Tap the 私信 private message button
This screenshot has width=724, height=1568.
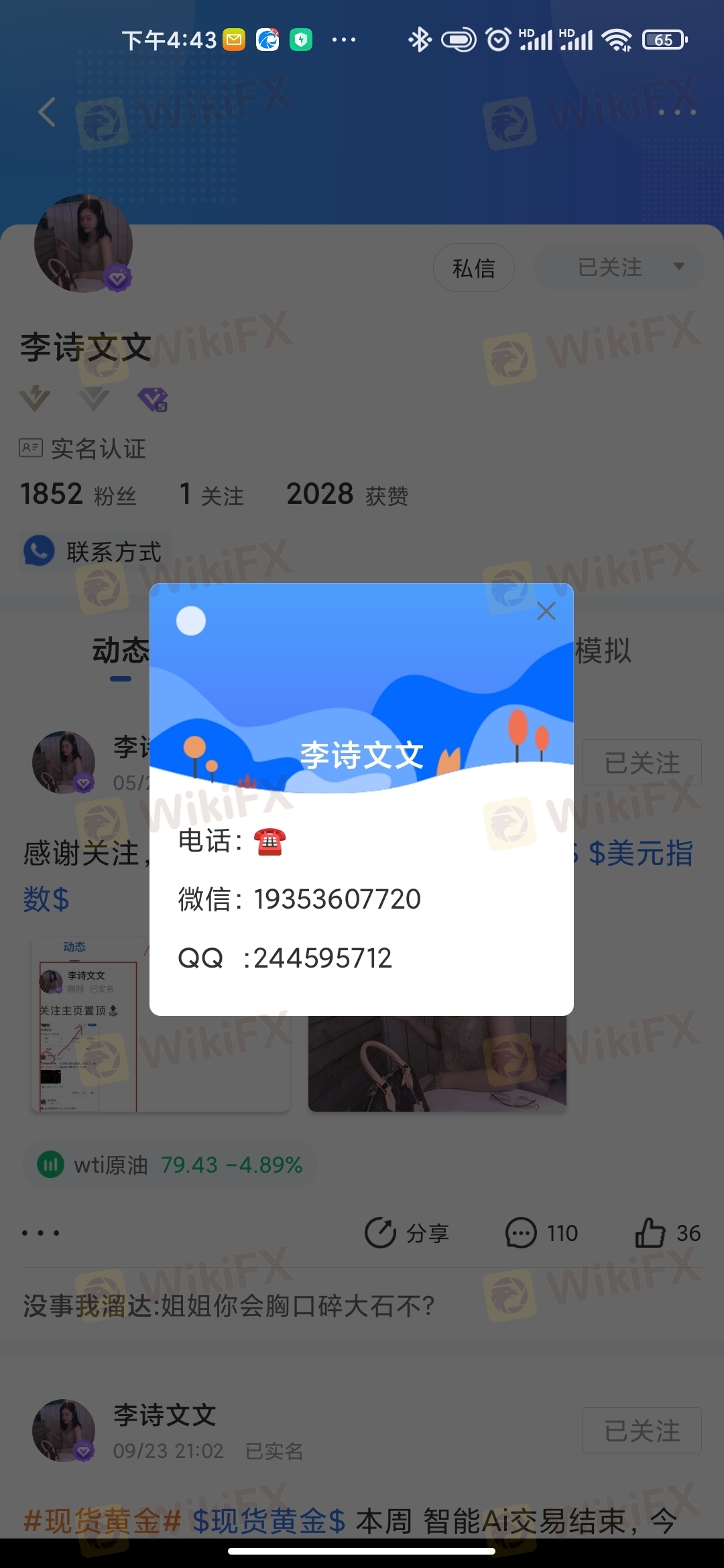[x=473, y=268]
